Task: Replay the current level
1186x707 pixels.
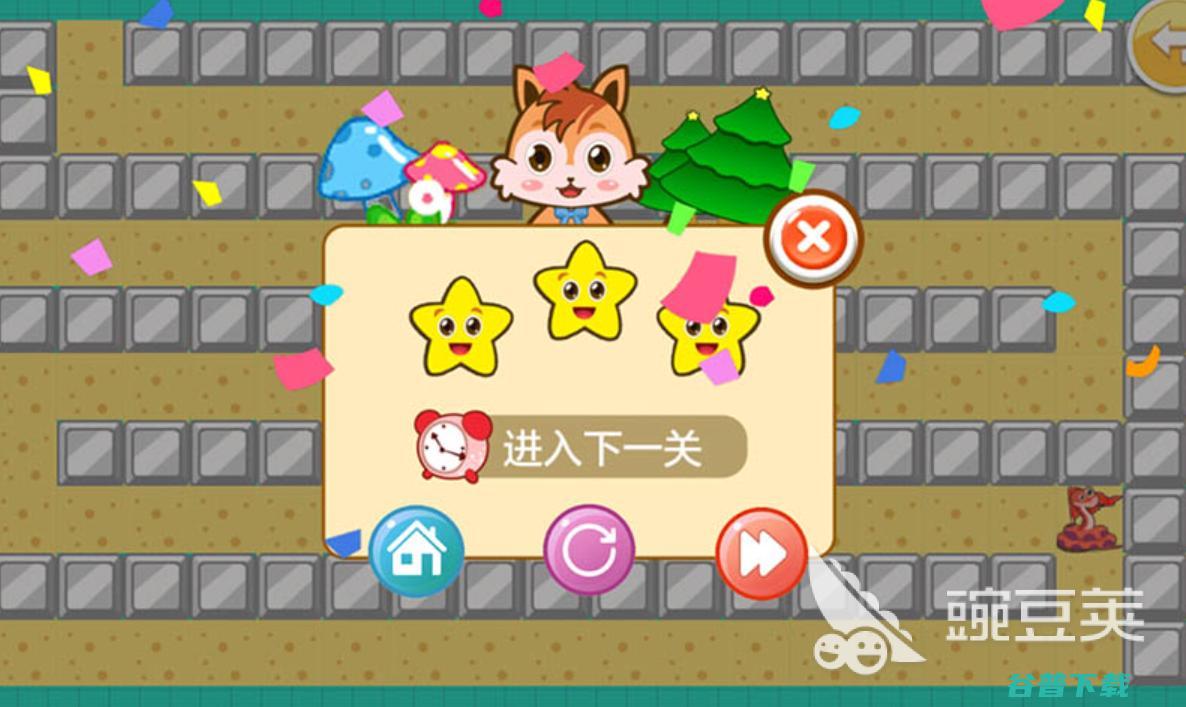Action: (588, 551)
